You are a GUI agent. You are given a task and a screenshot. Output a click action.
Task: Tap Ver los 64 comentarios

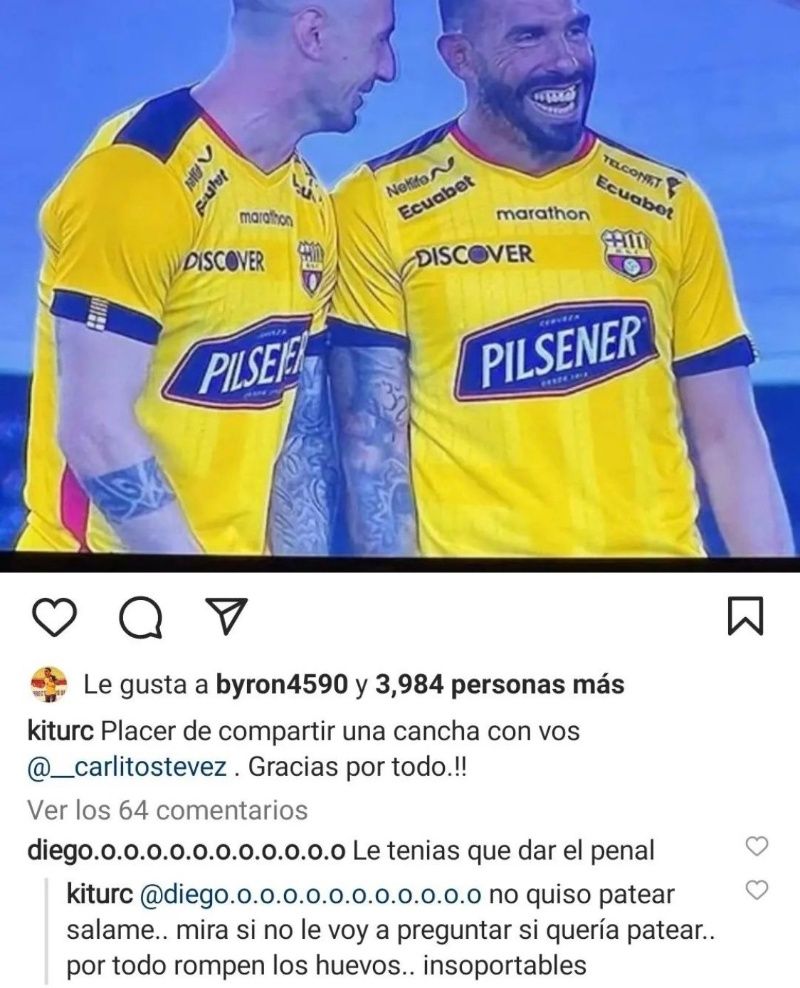[x=167, y=809]
